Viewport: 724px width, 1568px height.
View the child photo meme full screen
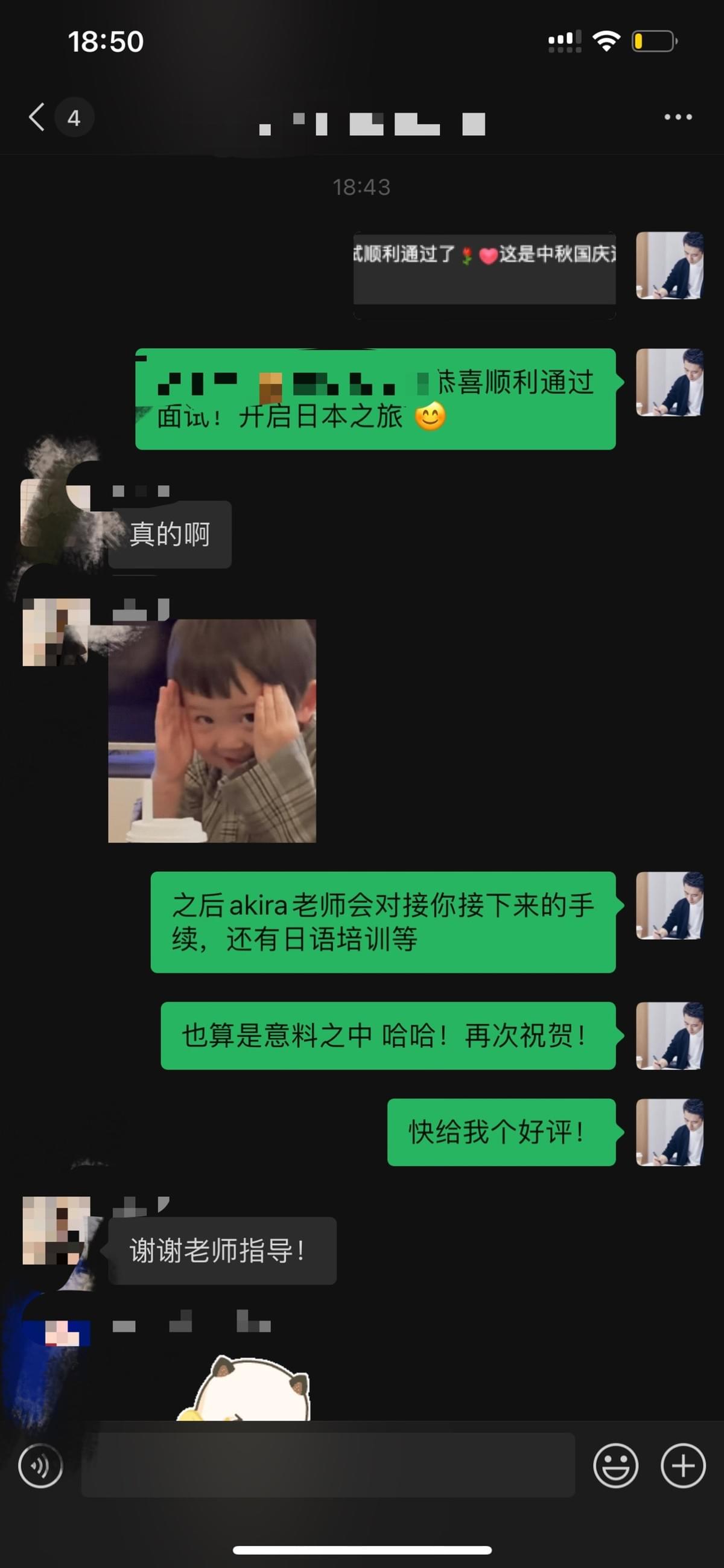pos(212,730)
